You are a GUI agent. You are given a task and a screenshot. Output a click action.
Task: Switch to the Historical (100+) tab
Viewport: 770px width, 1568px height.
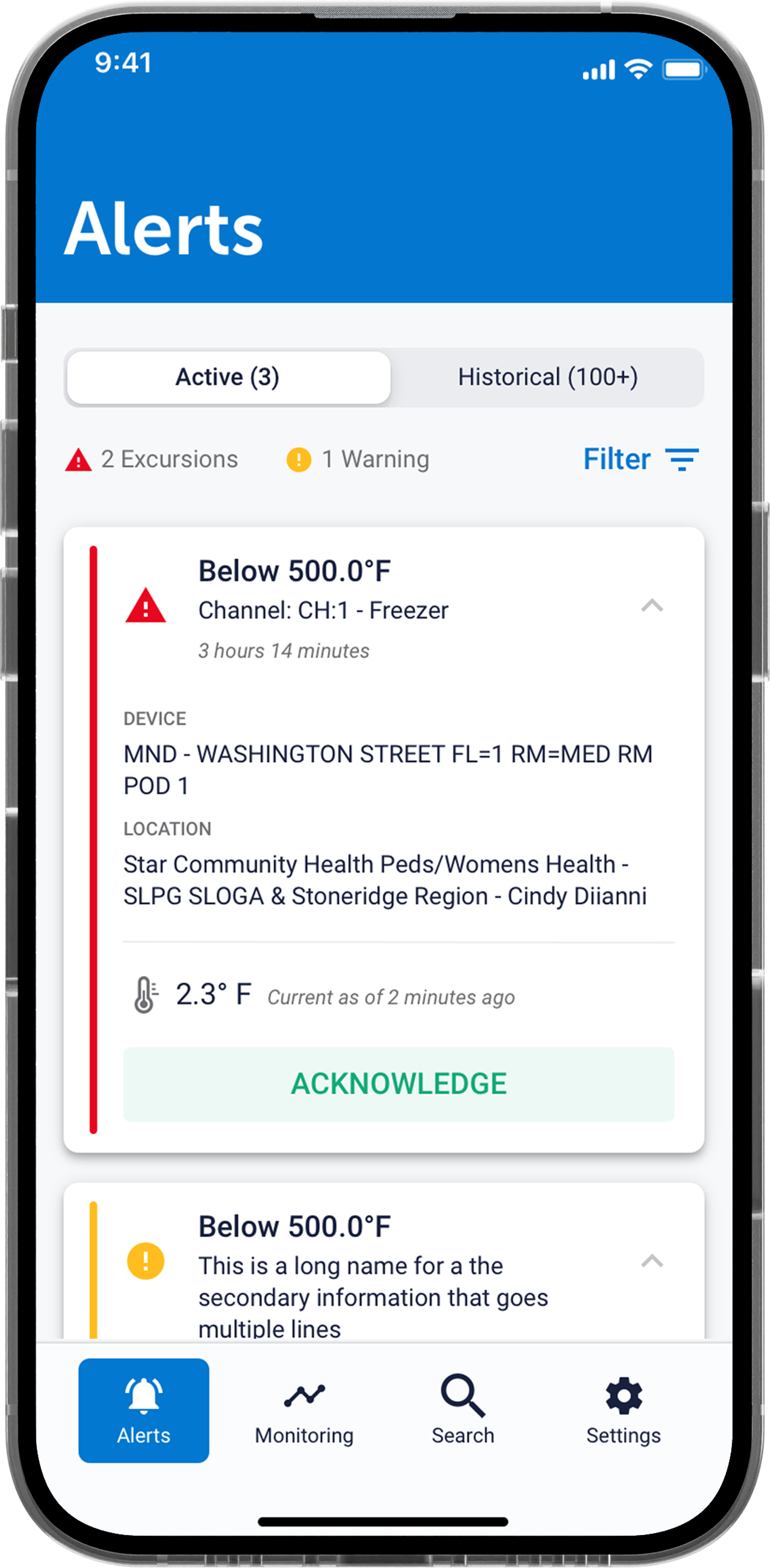(x=547, y=378)
